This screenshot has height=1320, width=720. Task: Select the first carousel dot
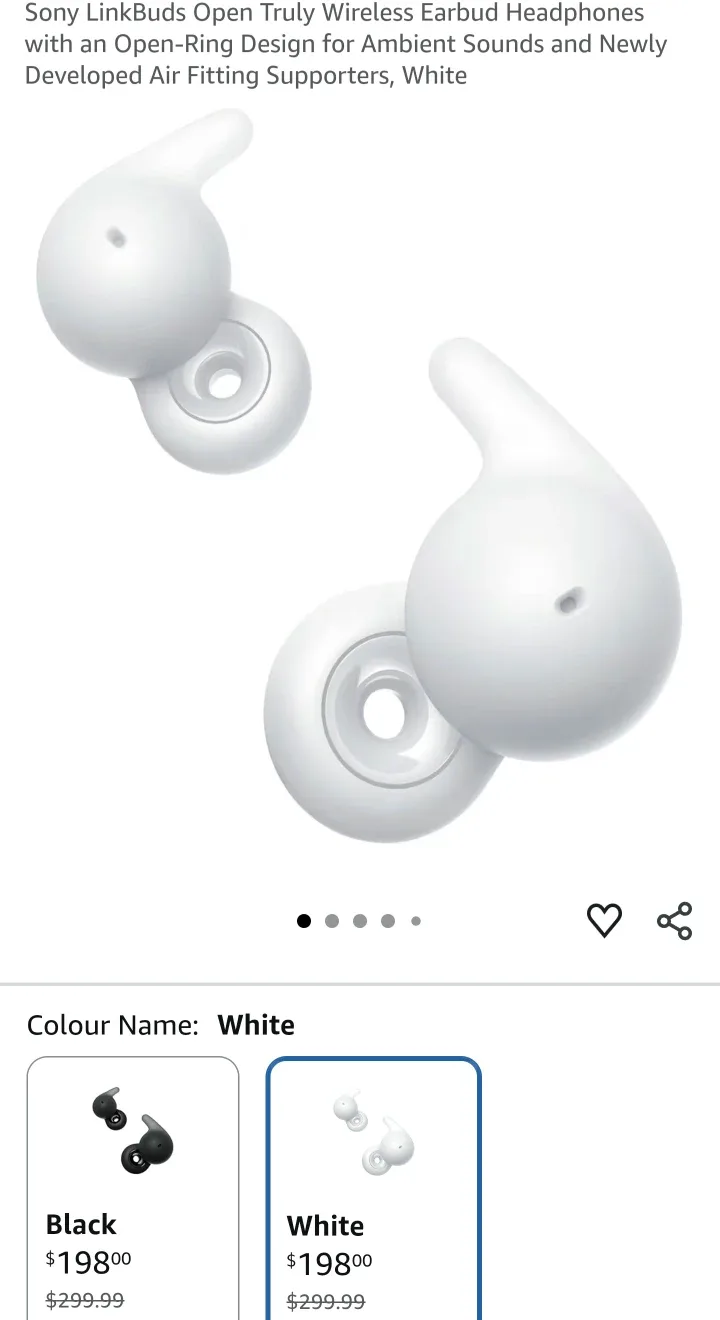click(x=304, y=921)
